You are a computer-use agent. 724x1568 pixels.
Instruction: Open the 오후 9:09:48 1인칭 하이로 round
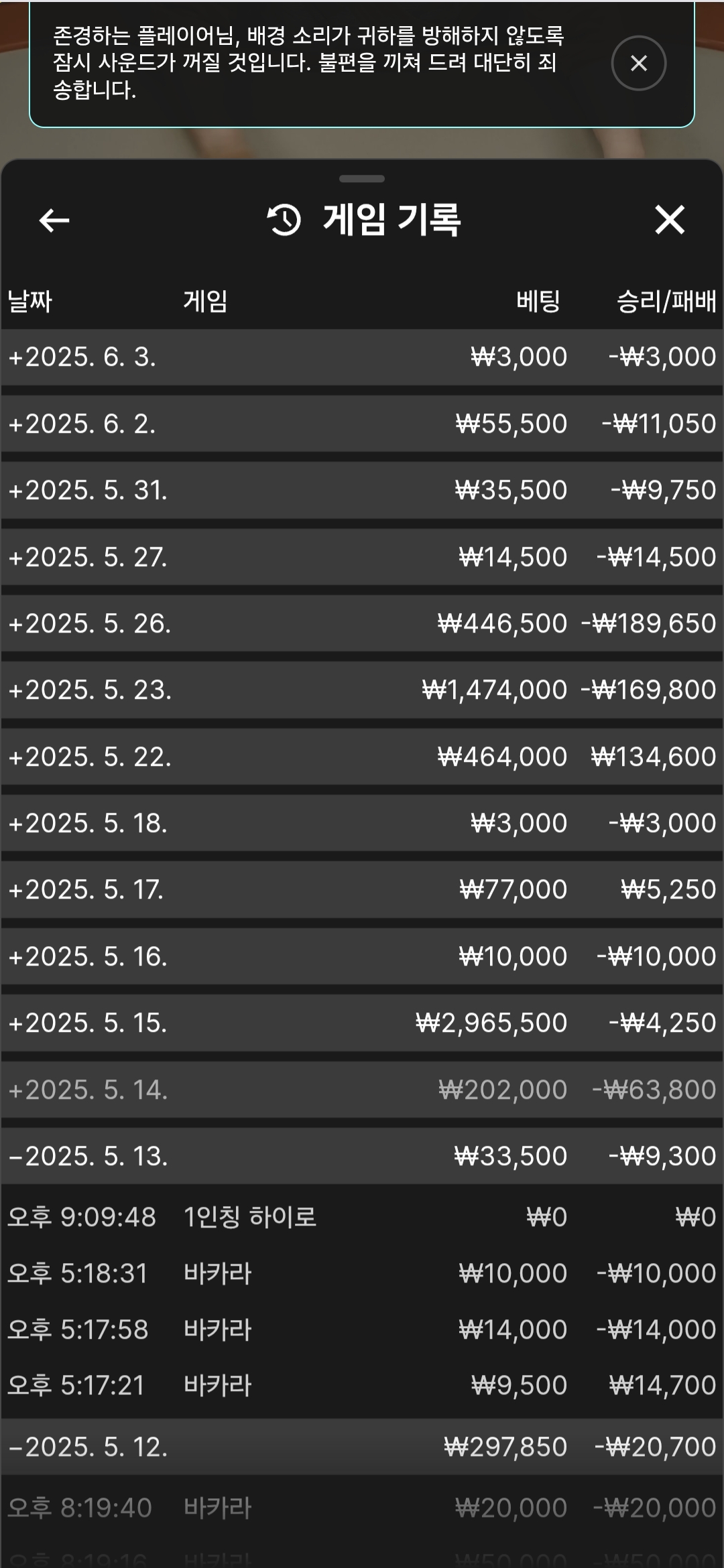pyautogui.click(x=362, y=1217)
